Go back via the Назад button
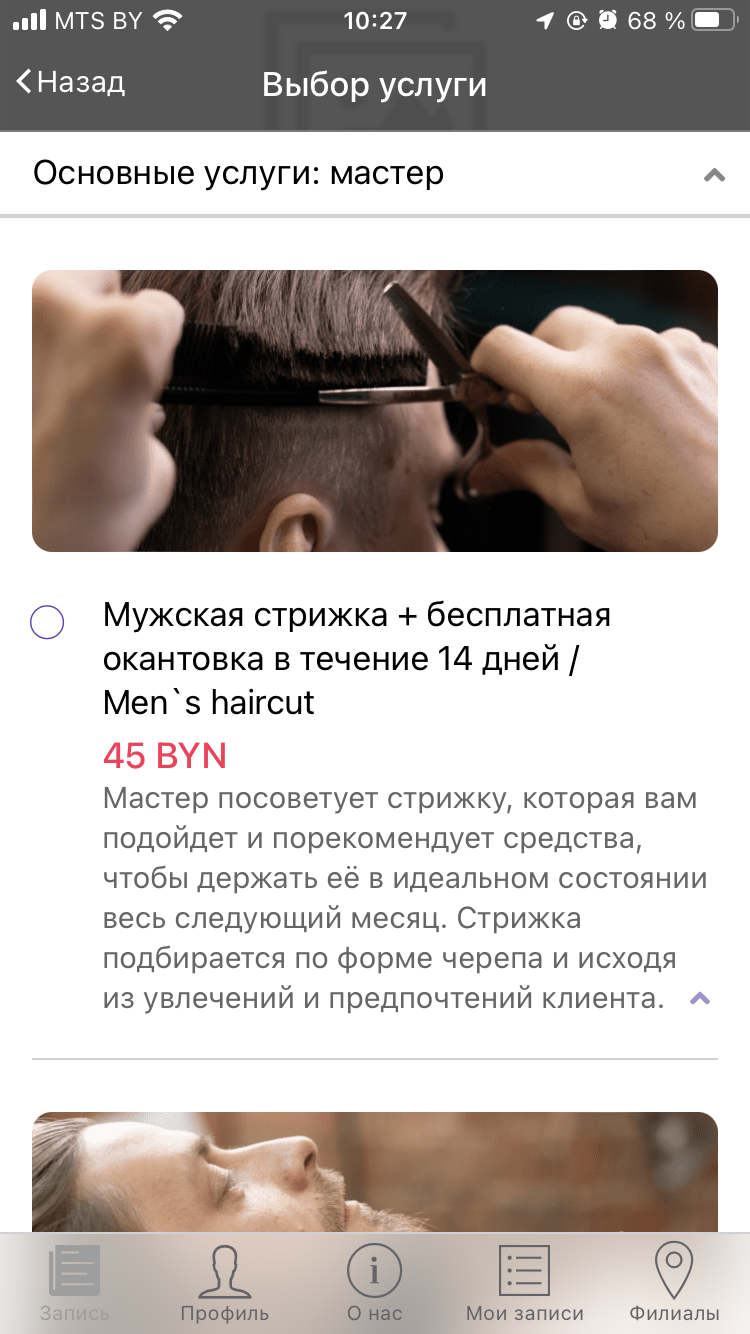 coord(70,83)
